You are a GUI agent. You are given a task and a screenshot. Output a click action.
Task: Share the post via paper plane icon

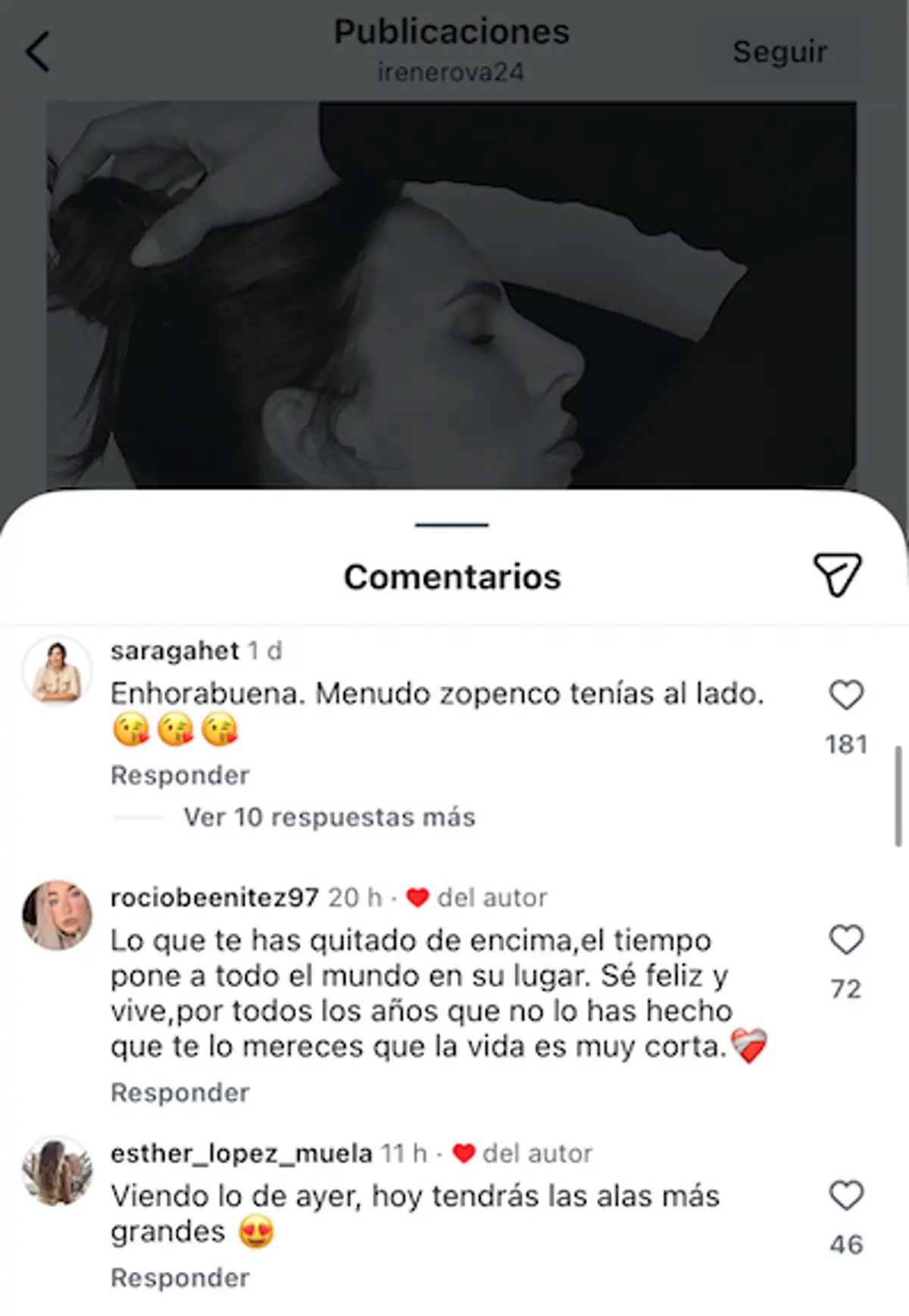[837, 574]
